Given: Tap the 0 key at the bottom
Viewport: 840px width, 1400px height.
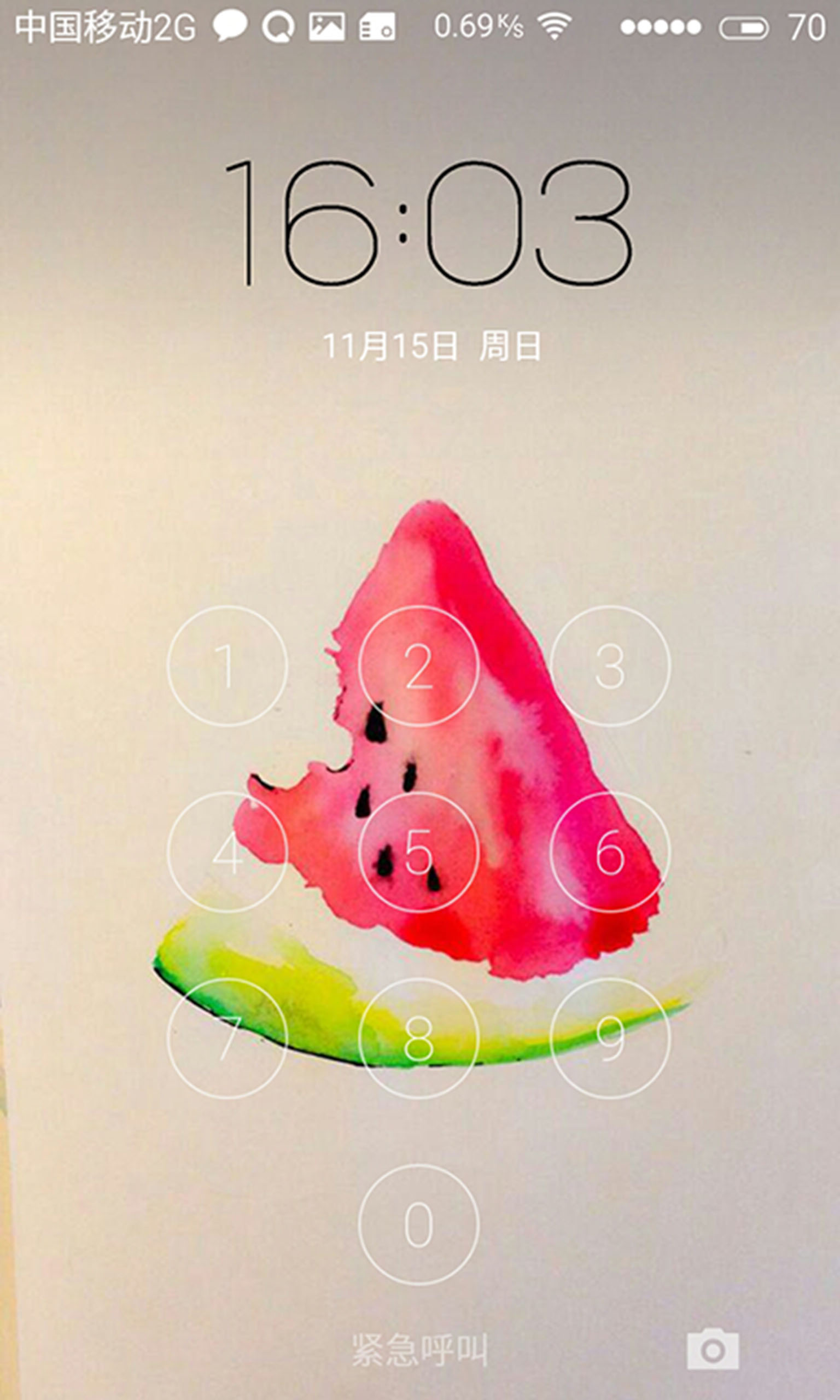Looking at the screenshot, I should click(419, 1224).
